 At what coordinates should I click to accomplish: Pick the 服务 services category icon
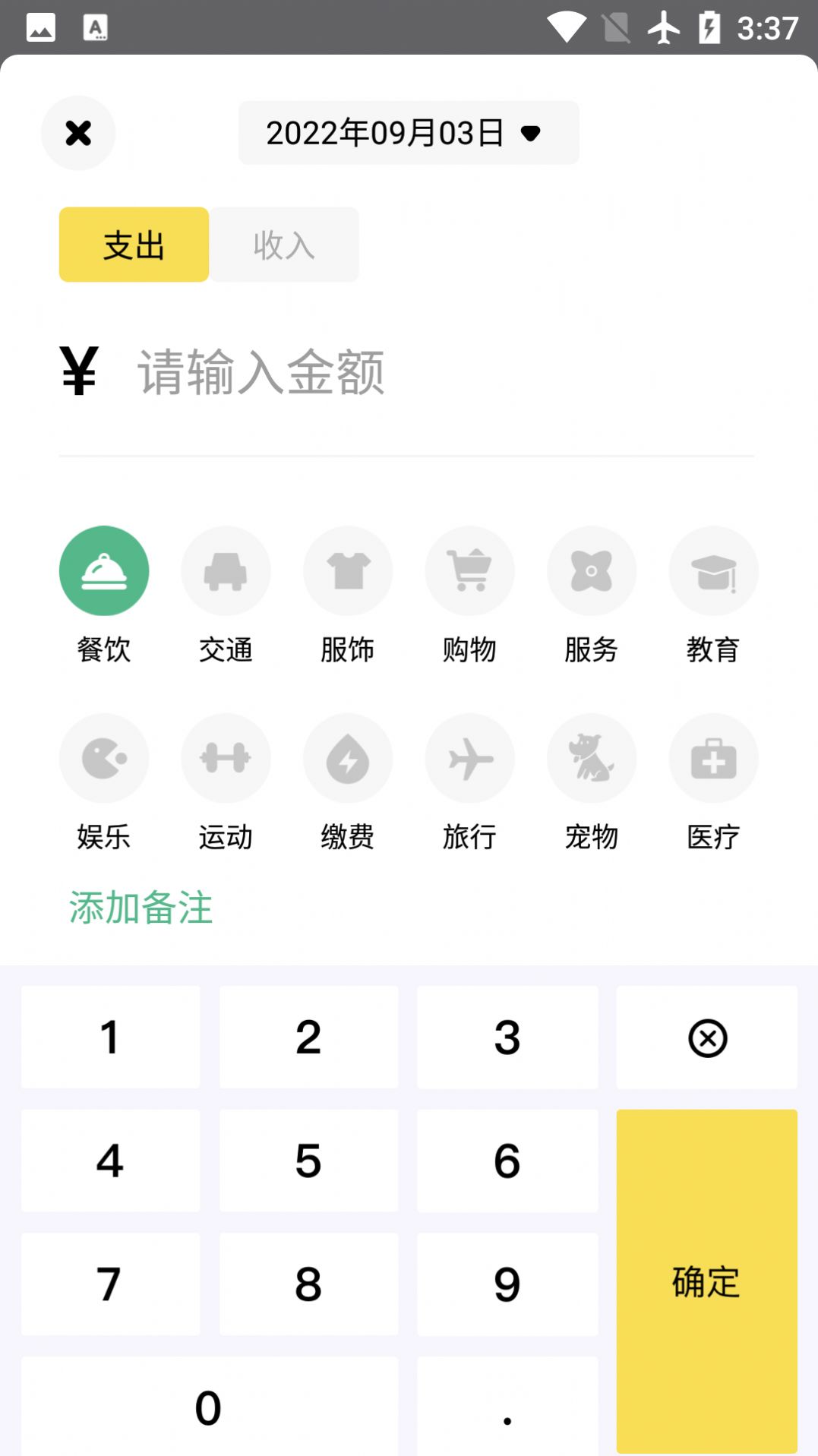coord(592,571)
